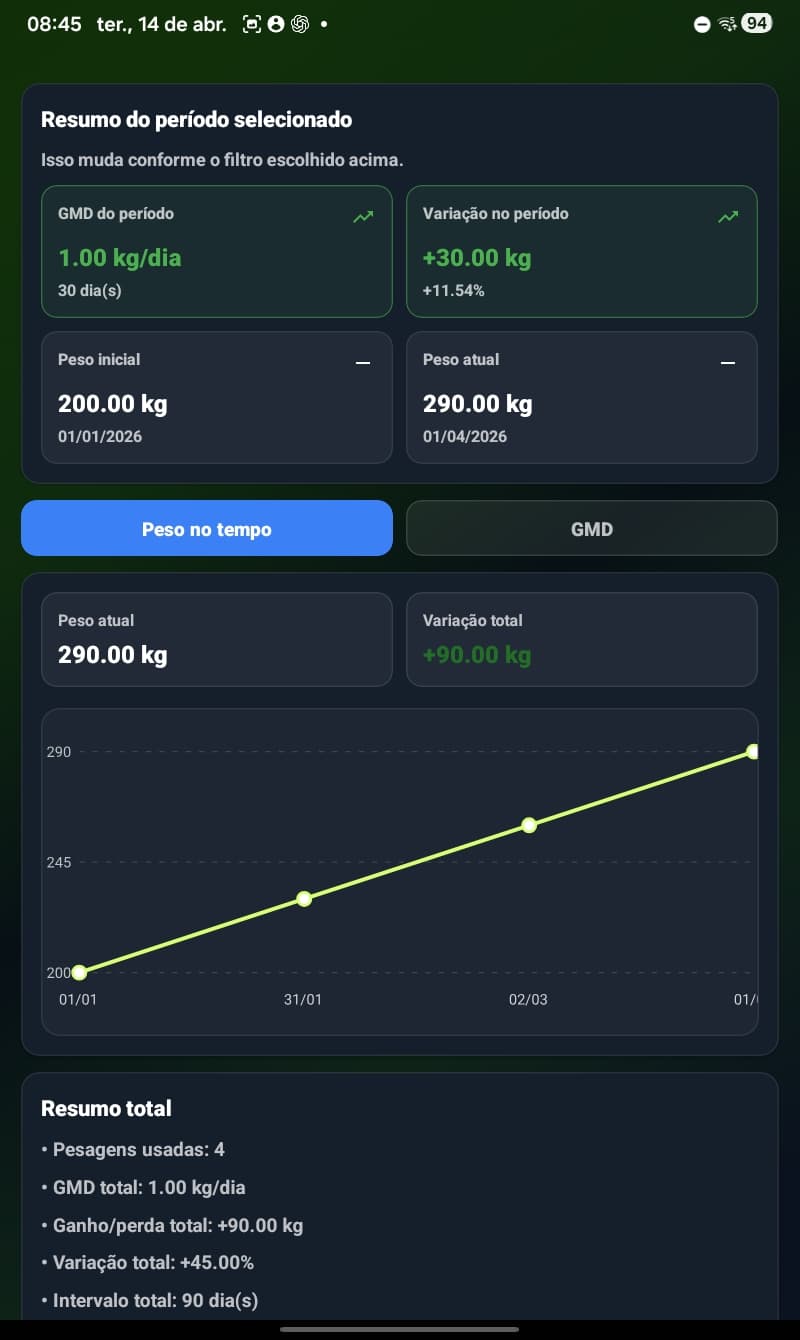The height and width of the screenshot is (1340, 800).
Task: Click the dash icon on Peso inicial card
Action: click(363, 363)
